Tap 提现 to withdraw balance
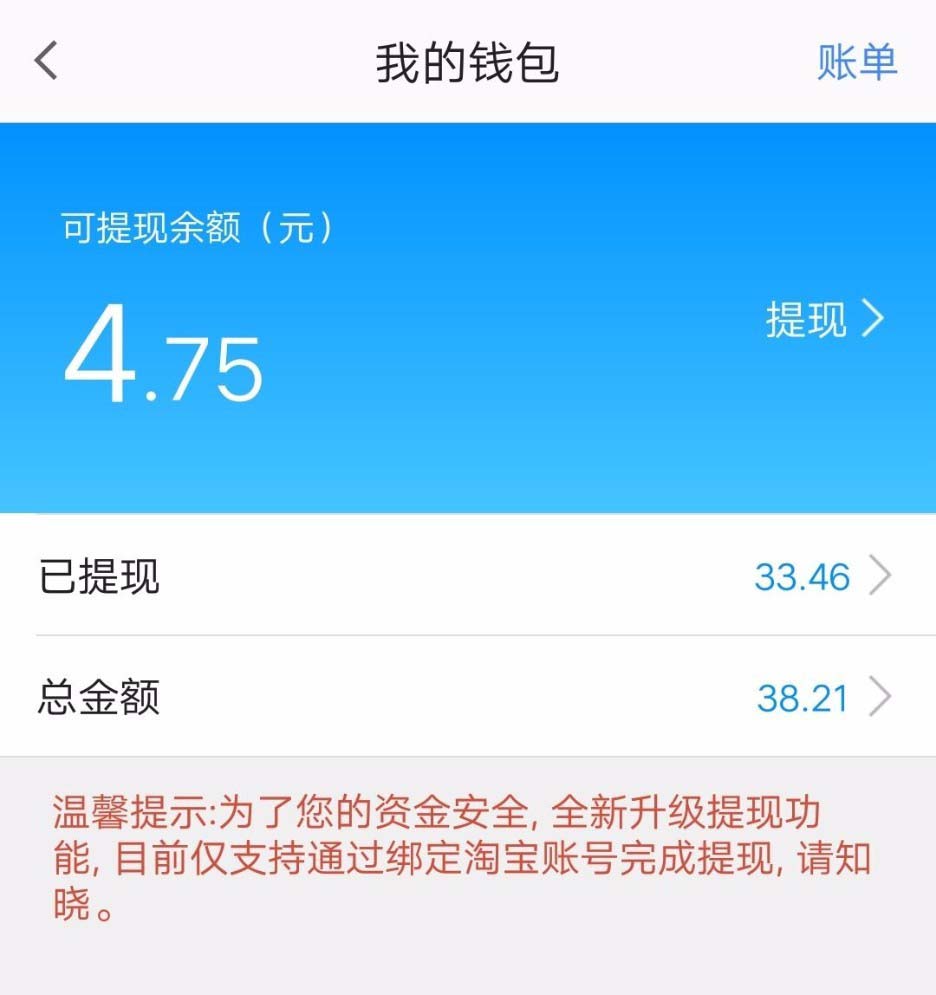The width and height of the screenshot is (936, 995). (x=825, y=320)
